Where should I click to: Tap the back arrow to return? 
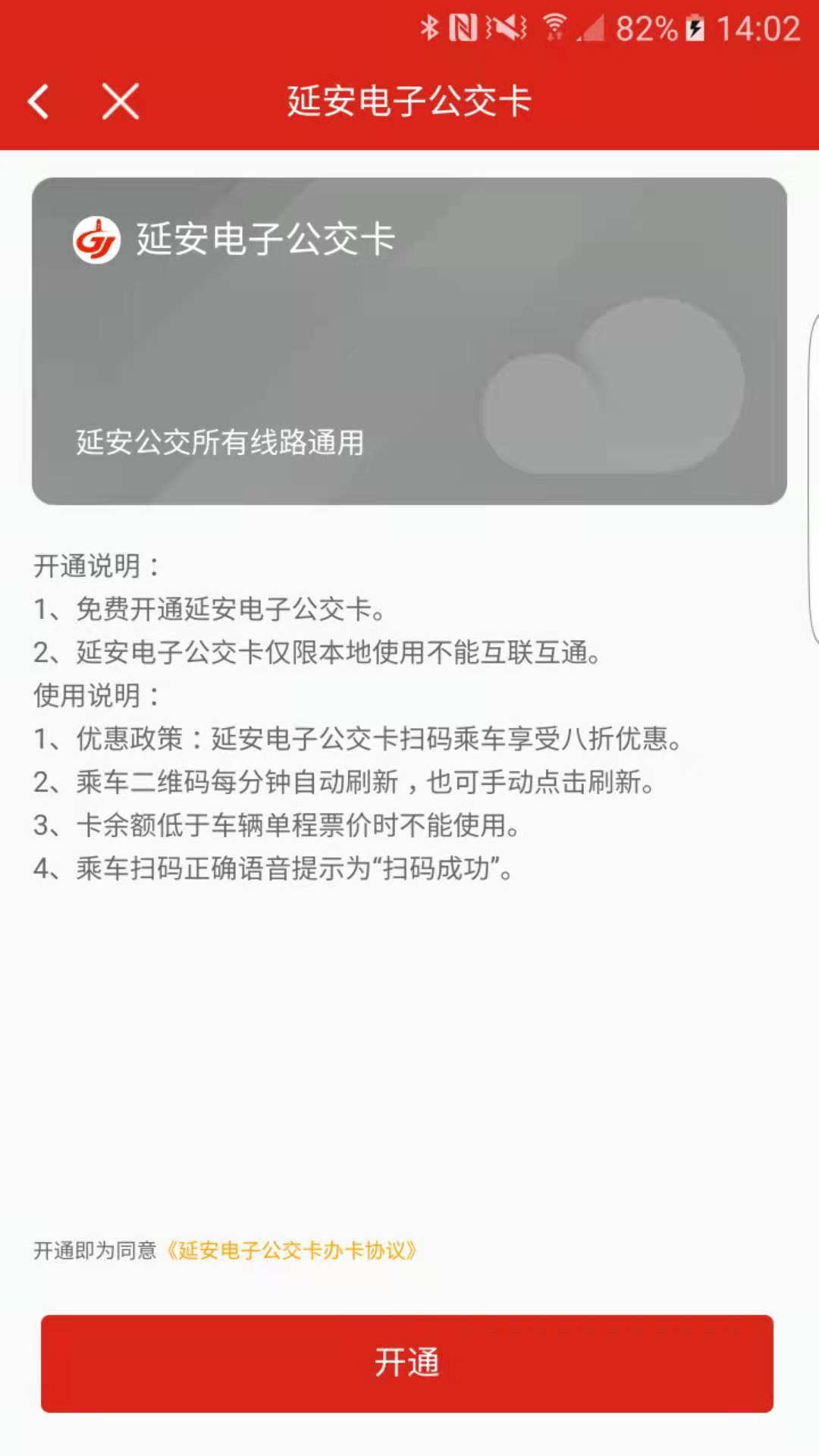pyautogui.click(x=39, y=102)
